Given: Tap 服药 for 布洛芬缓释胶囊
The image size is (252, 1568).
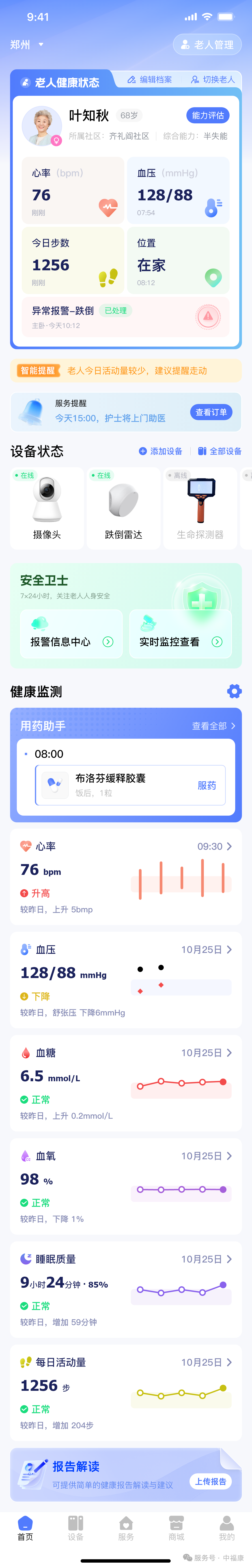Looking at the screenshot, I should [207, 786].
